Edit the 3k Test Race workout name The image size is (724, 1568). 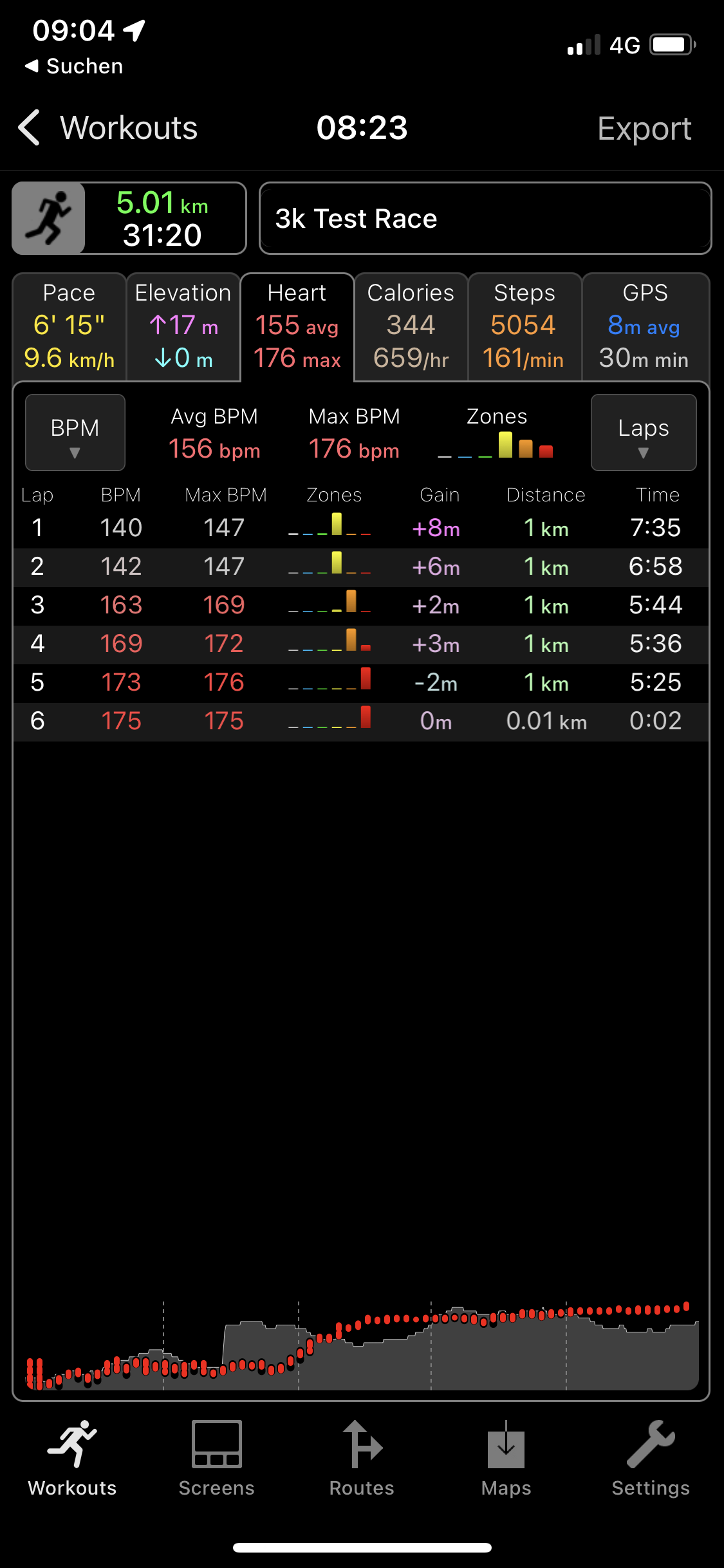click(x=485, y=219)
